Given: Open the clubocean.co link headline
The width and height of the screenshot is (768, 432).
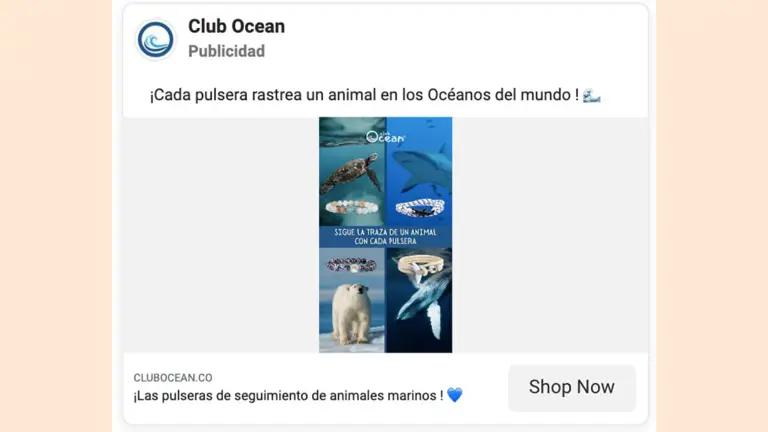Looking at the screenshot, I should (x=298, y=396).
